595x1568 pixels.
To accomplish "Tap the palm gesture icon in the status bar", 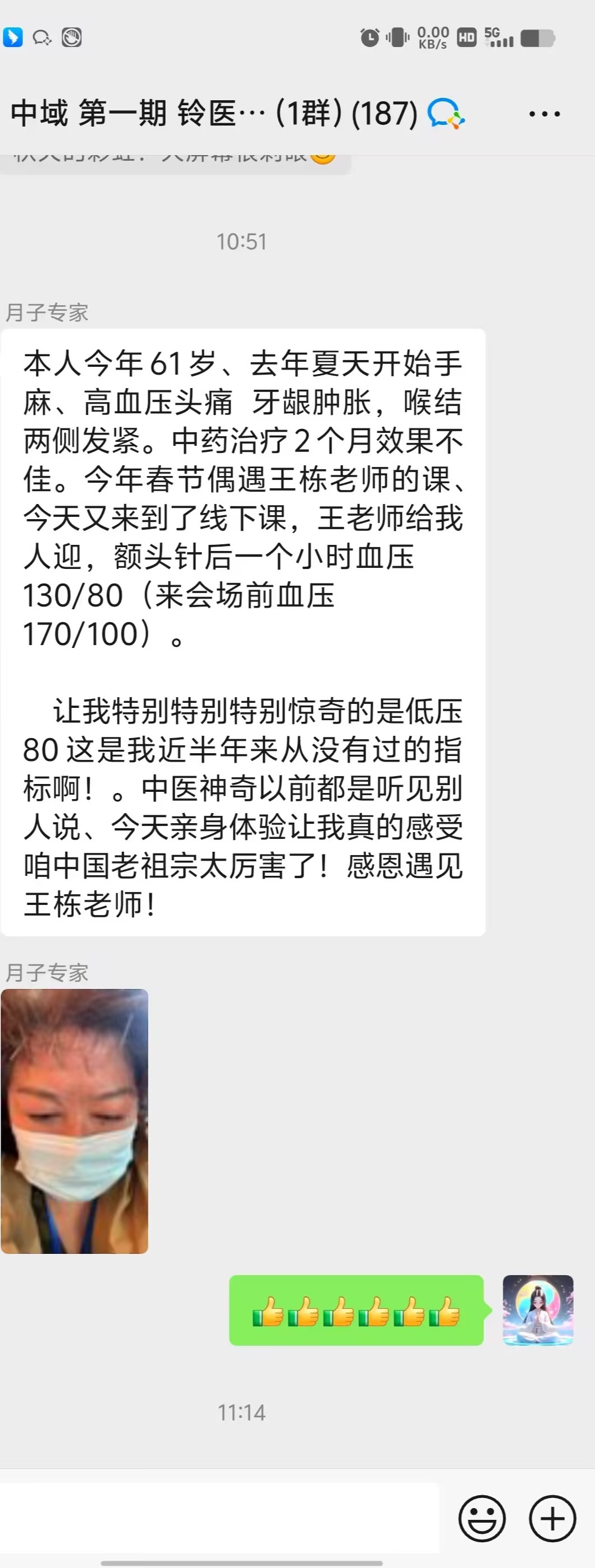I will tap(71, 38).
